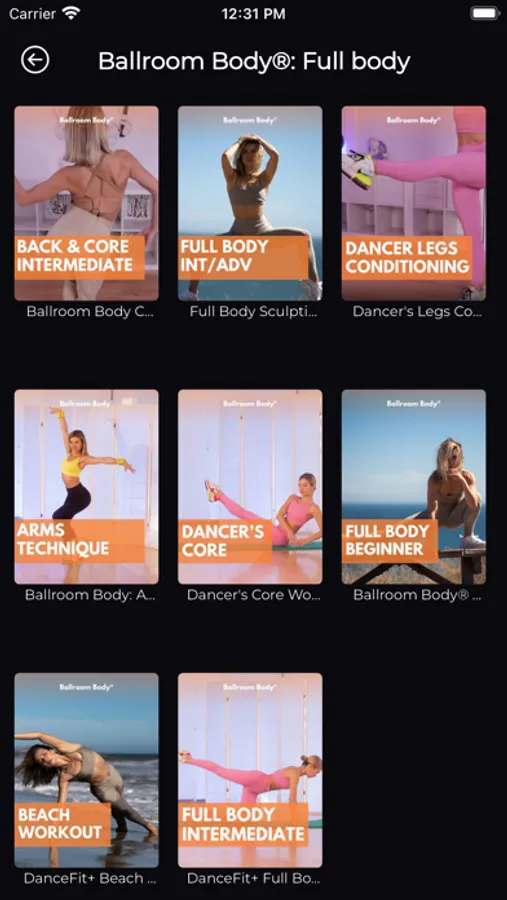The height and width of the screenshot is (900, 507).
Task: Select the Beach Workout card
Action: [x=87, y=770]
